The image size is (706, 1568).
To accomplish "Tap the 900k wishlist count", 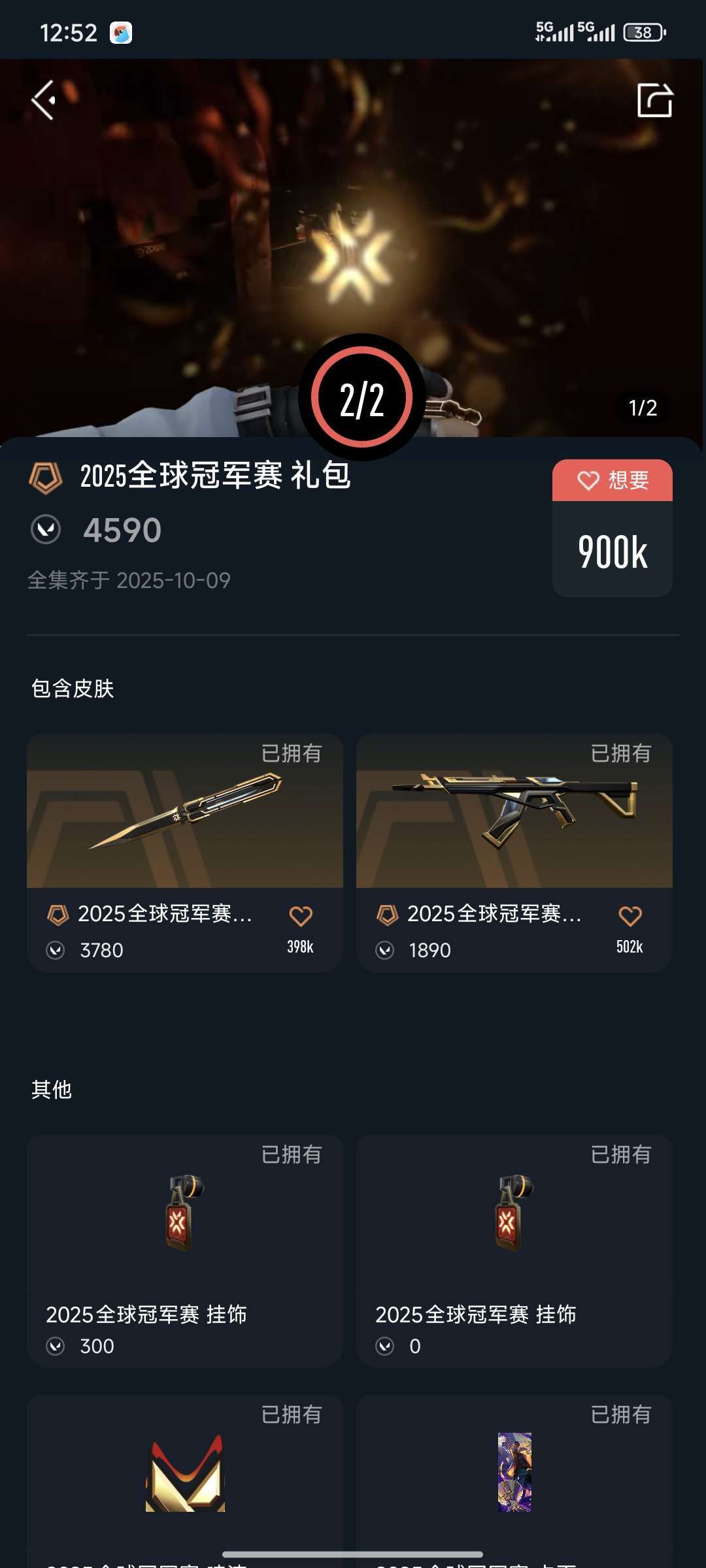I will pyautogui.click(x=613, y=555).
